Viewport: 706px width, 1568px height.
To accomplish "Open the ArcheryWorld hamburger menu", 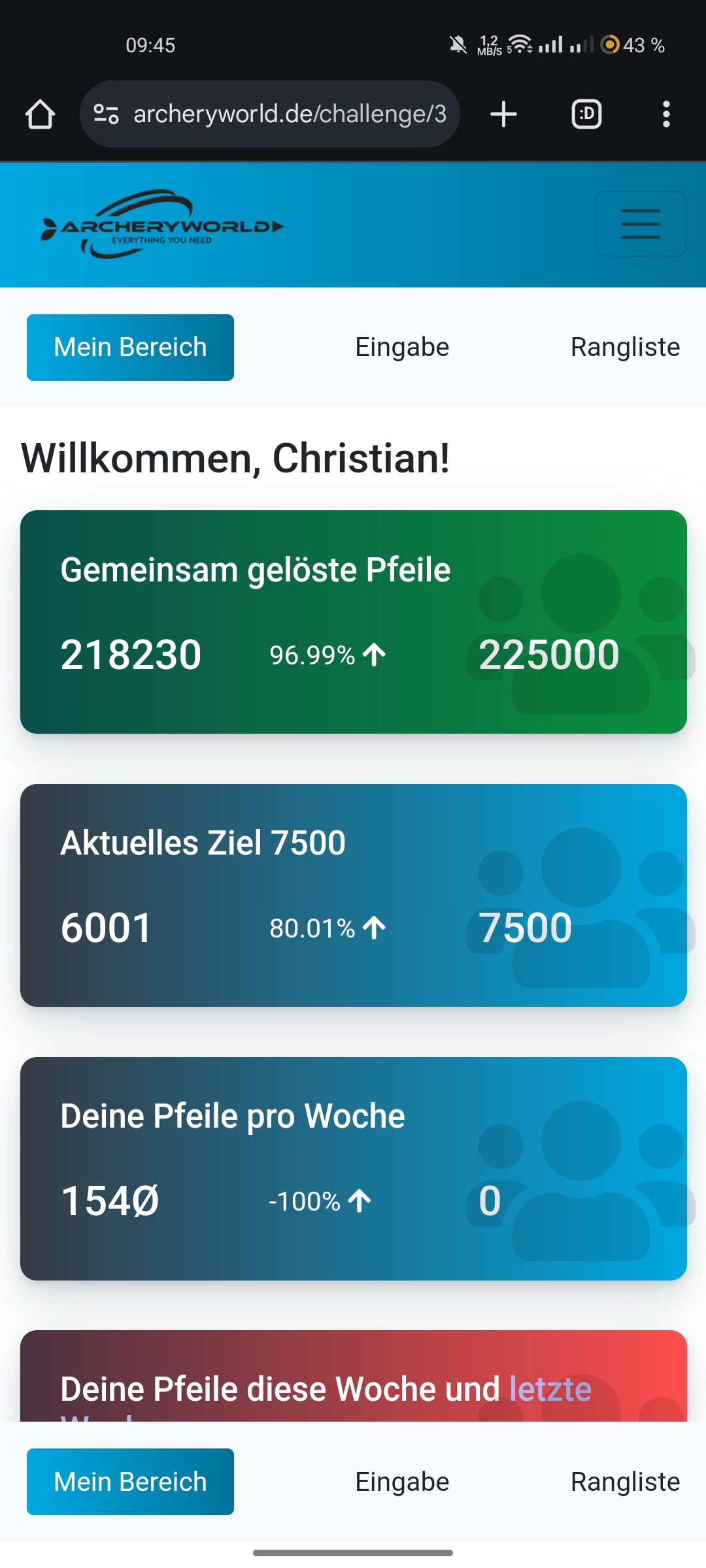I will pyautogui.click(x=640, y=223).
